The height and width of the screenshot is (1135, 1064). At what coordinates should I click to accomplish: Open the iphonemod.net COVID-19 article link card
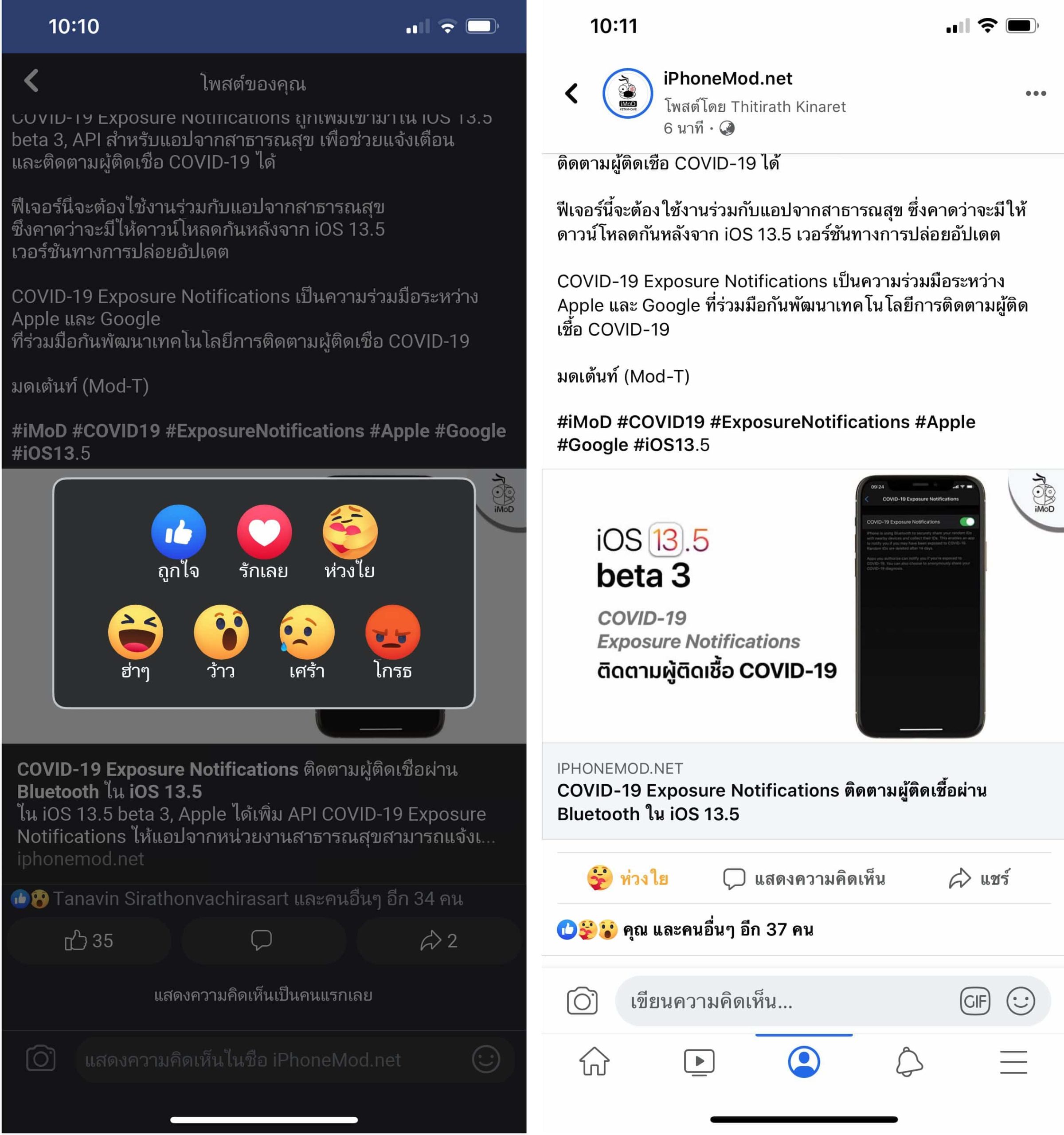click(802, 791)
